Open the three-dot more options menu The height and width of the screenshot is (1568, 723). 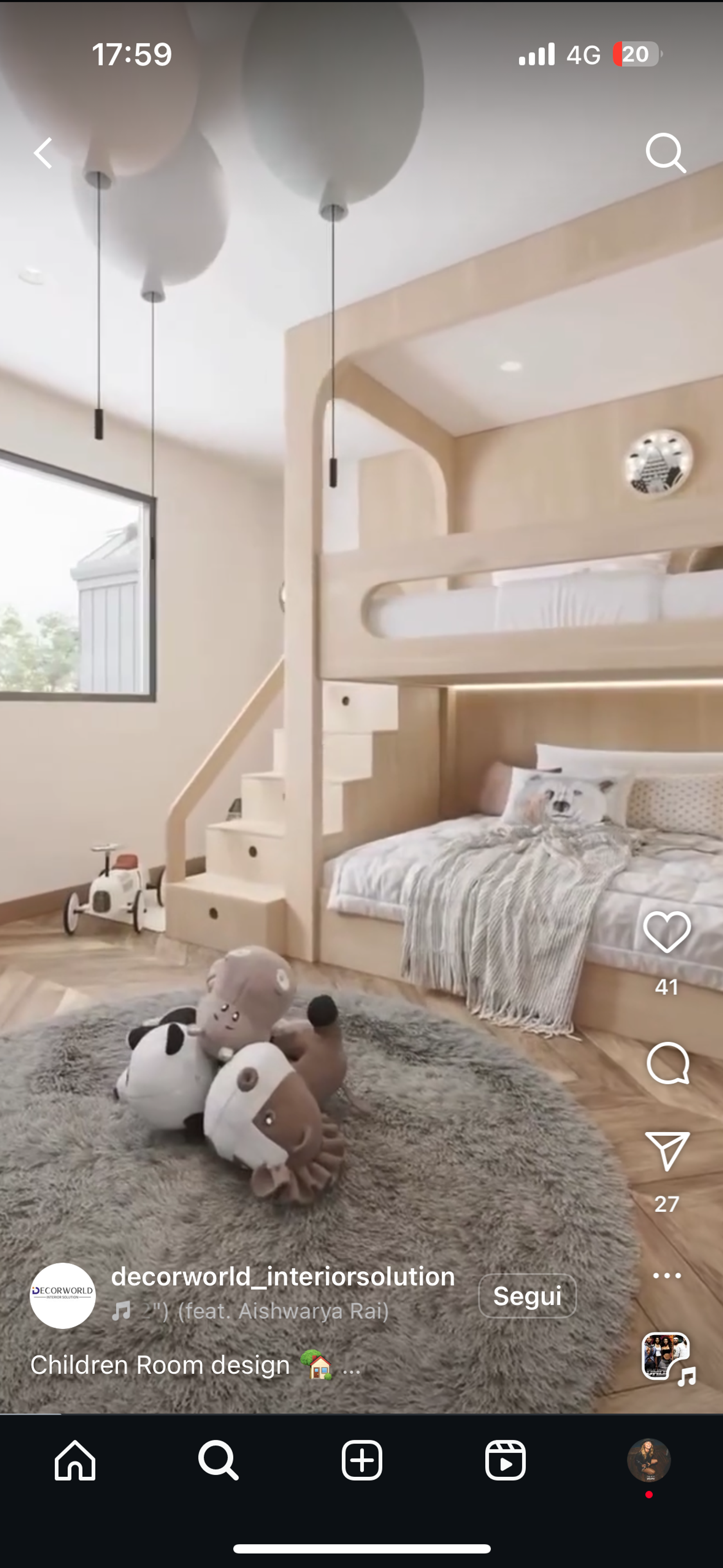tap(667, 1275)
